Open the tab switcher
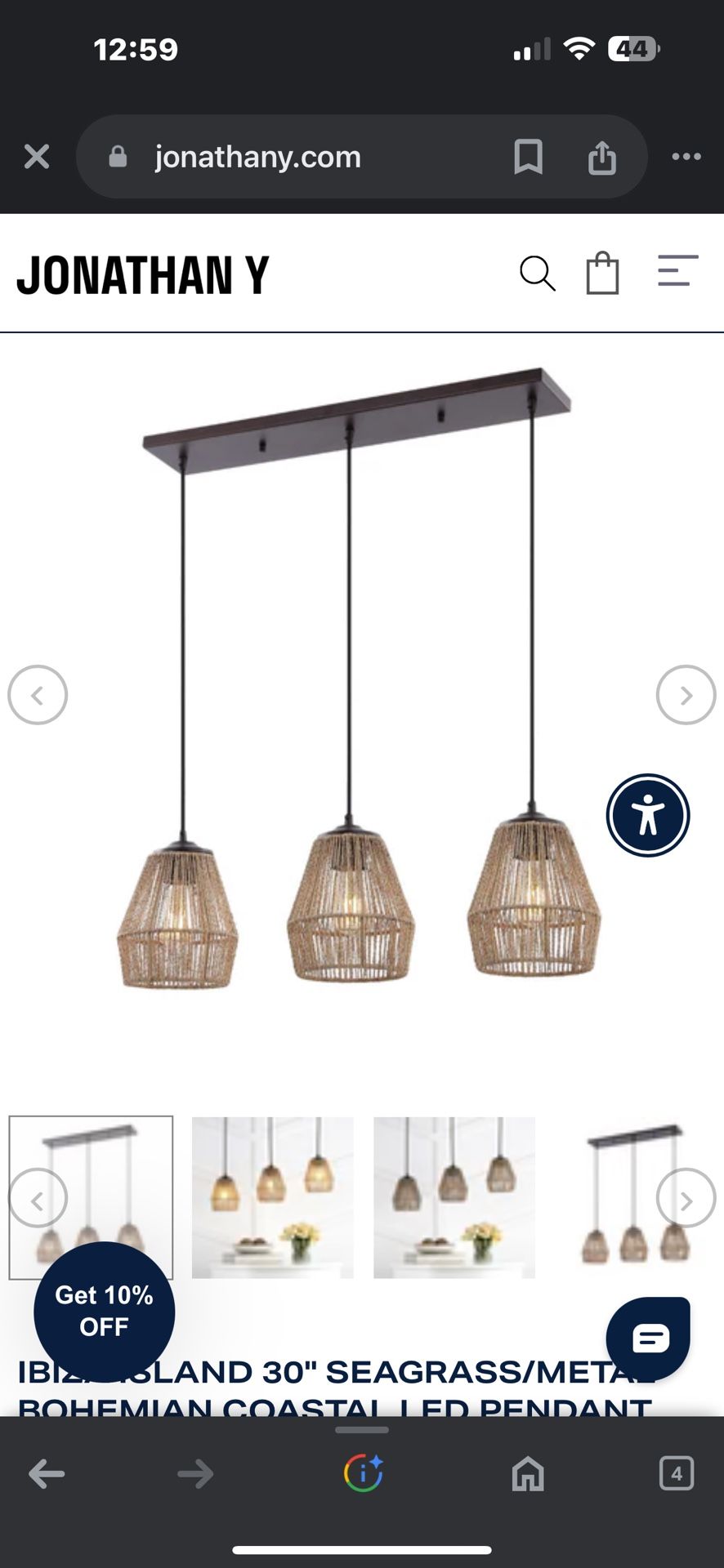 click(x=676, y=1473)
